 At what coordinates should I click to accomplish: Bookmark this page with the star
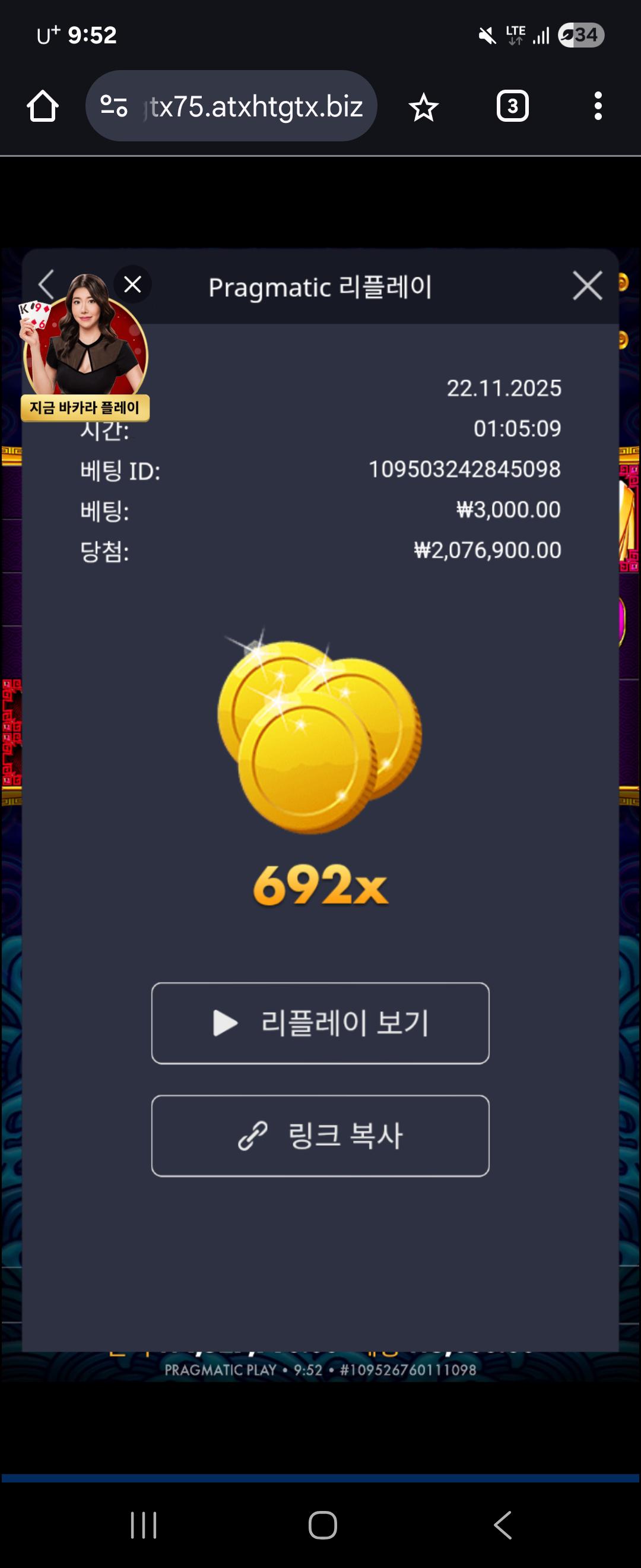pyautogui.click(x=423, y=108)
